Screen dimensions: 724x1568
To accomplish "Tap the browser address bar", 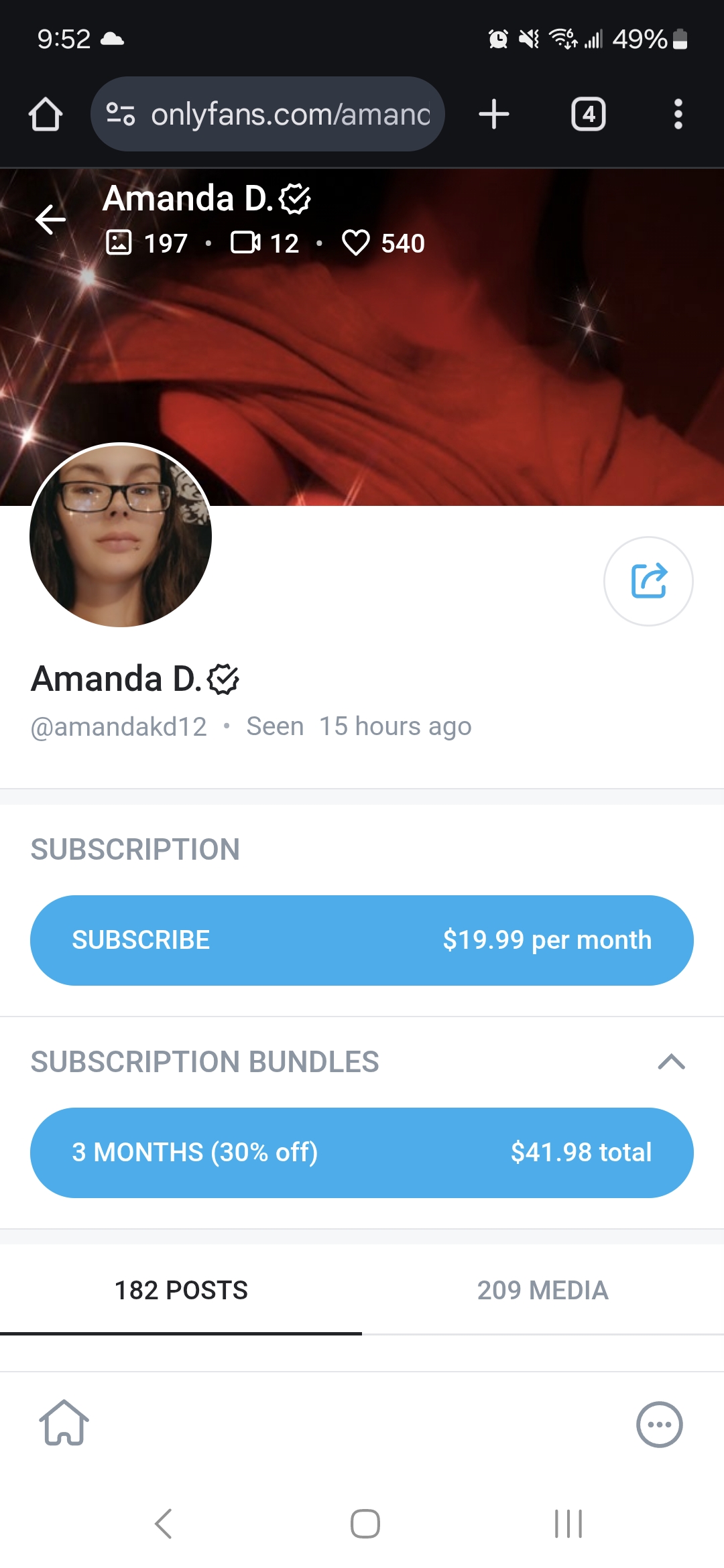I will coord(267,114).
